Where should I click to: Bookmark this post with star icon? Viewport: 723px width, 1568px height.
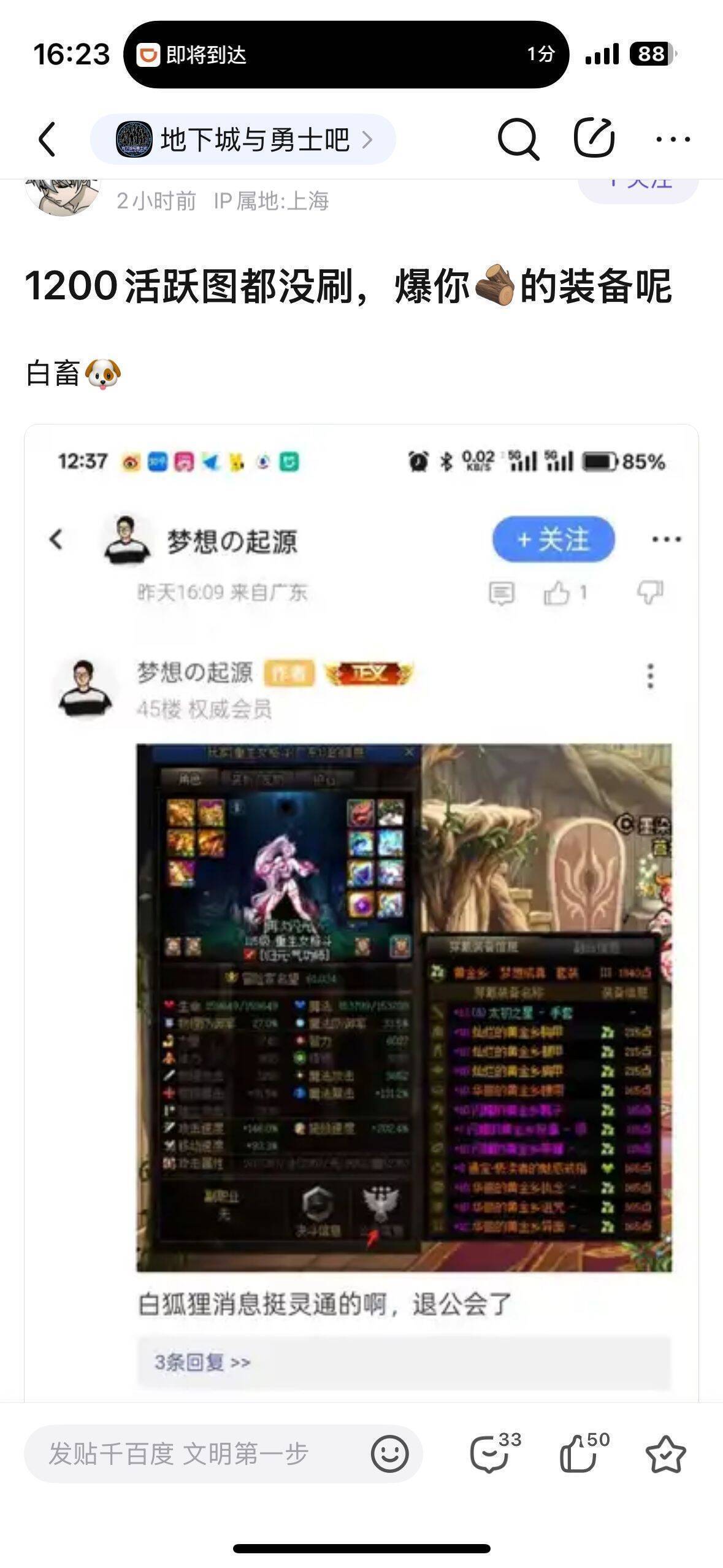(x=665, y=1454)
